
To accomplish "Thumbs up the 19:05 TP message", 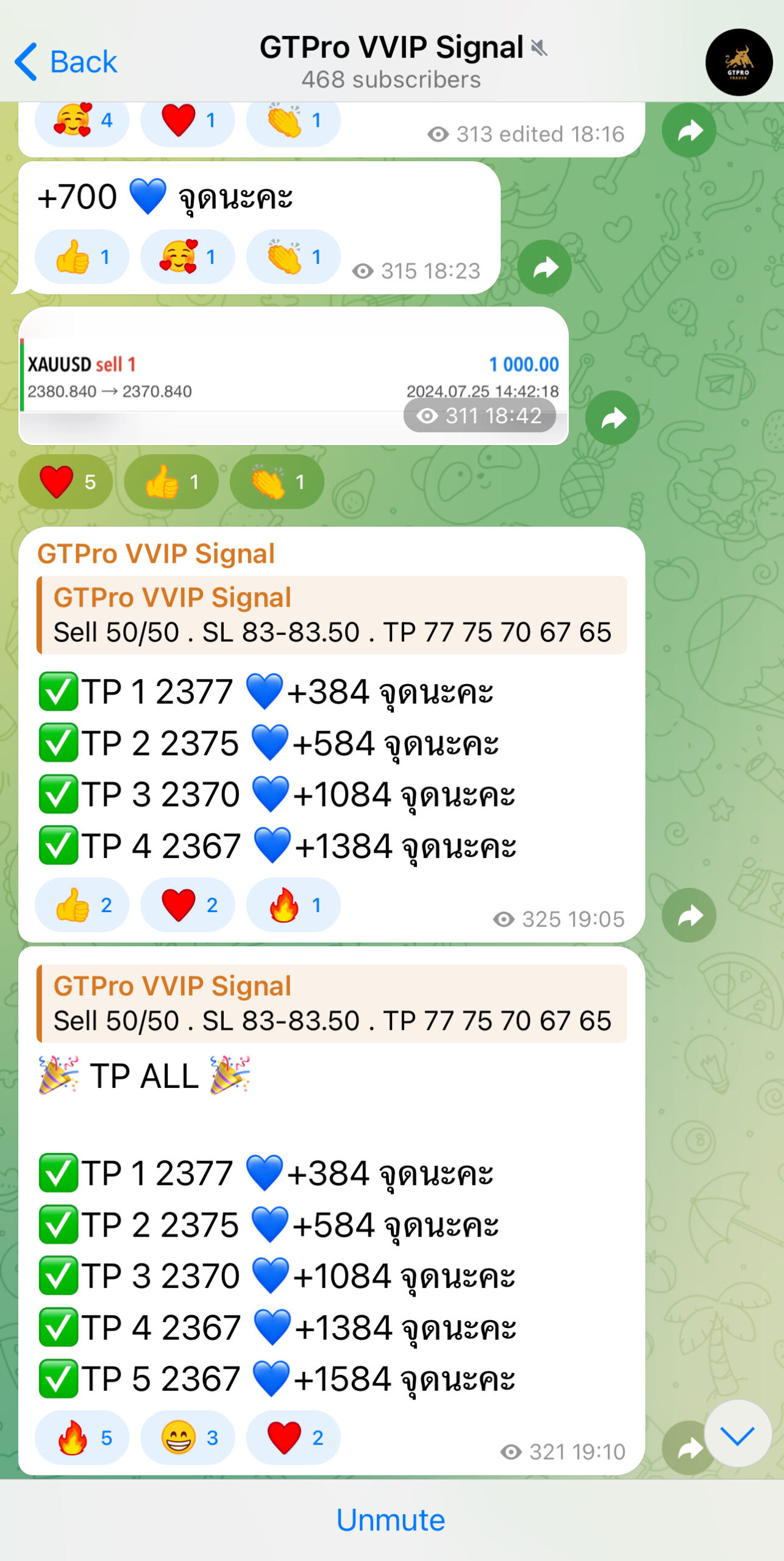I will coord(82,905).
